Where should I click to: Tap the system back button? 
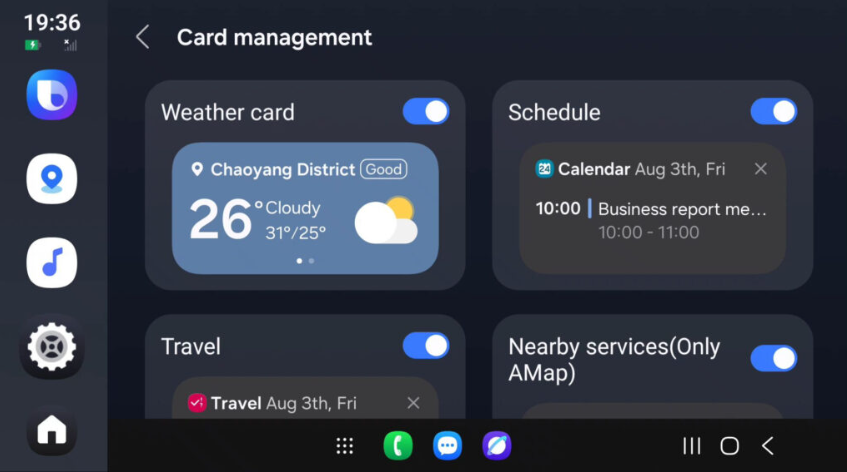(768, 446)
